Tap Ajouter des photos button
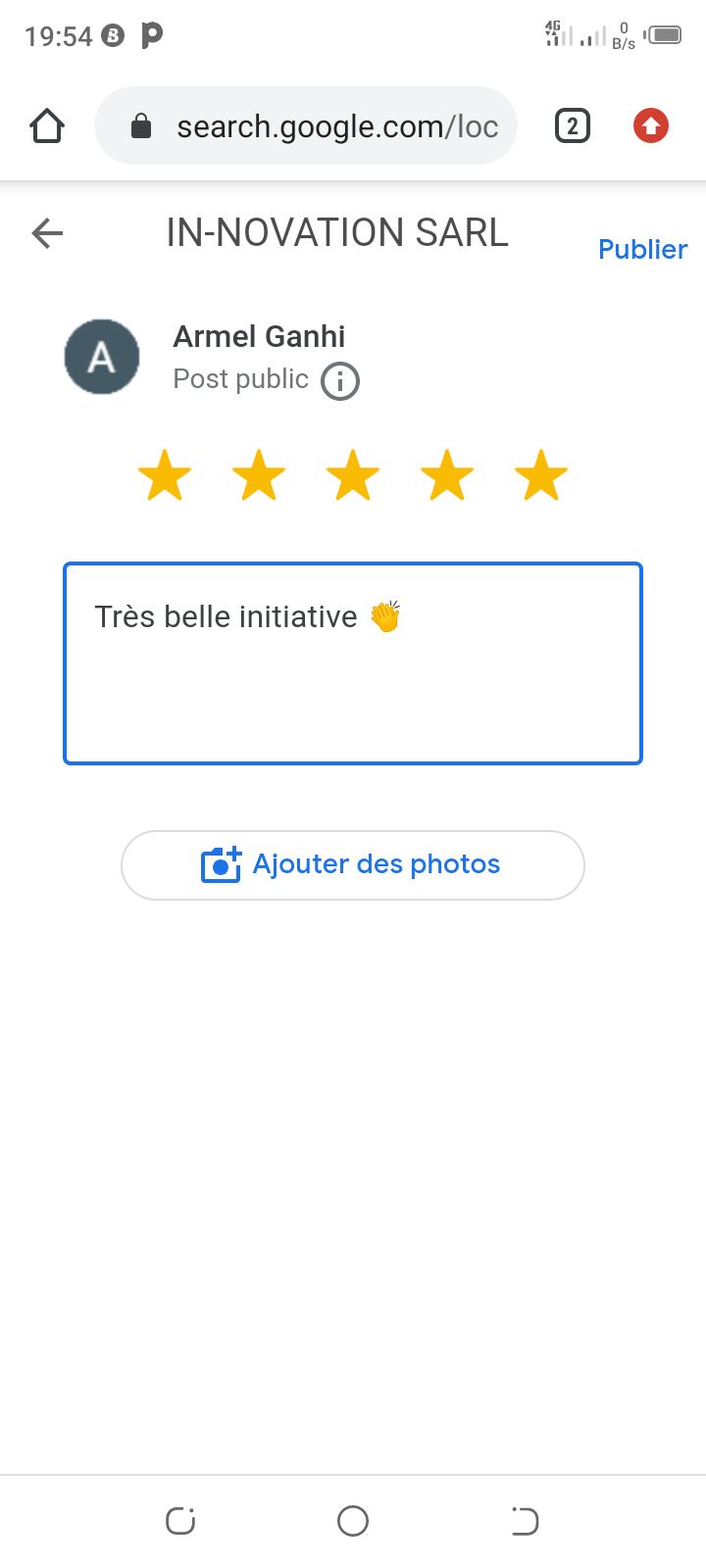Viewport: 706px width, 1568px height. coord(353,865)
